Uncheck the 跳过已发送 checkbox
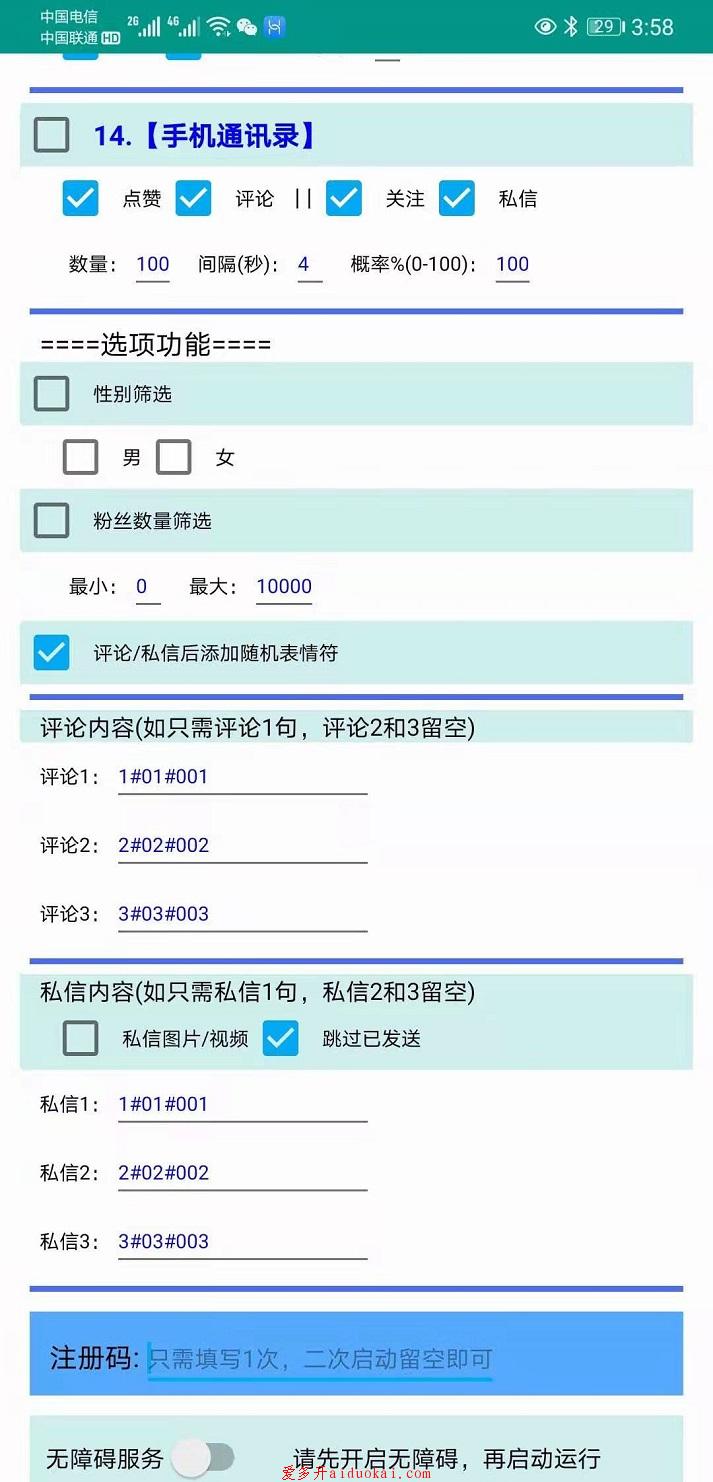Viewport: 713px width, 1482px height. 281,1038
